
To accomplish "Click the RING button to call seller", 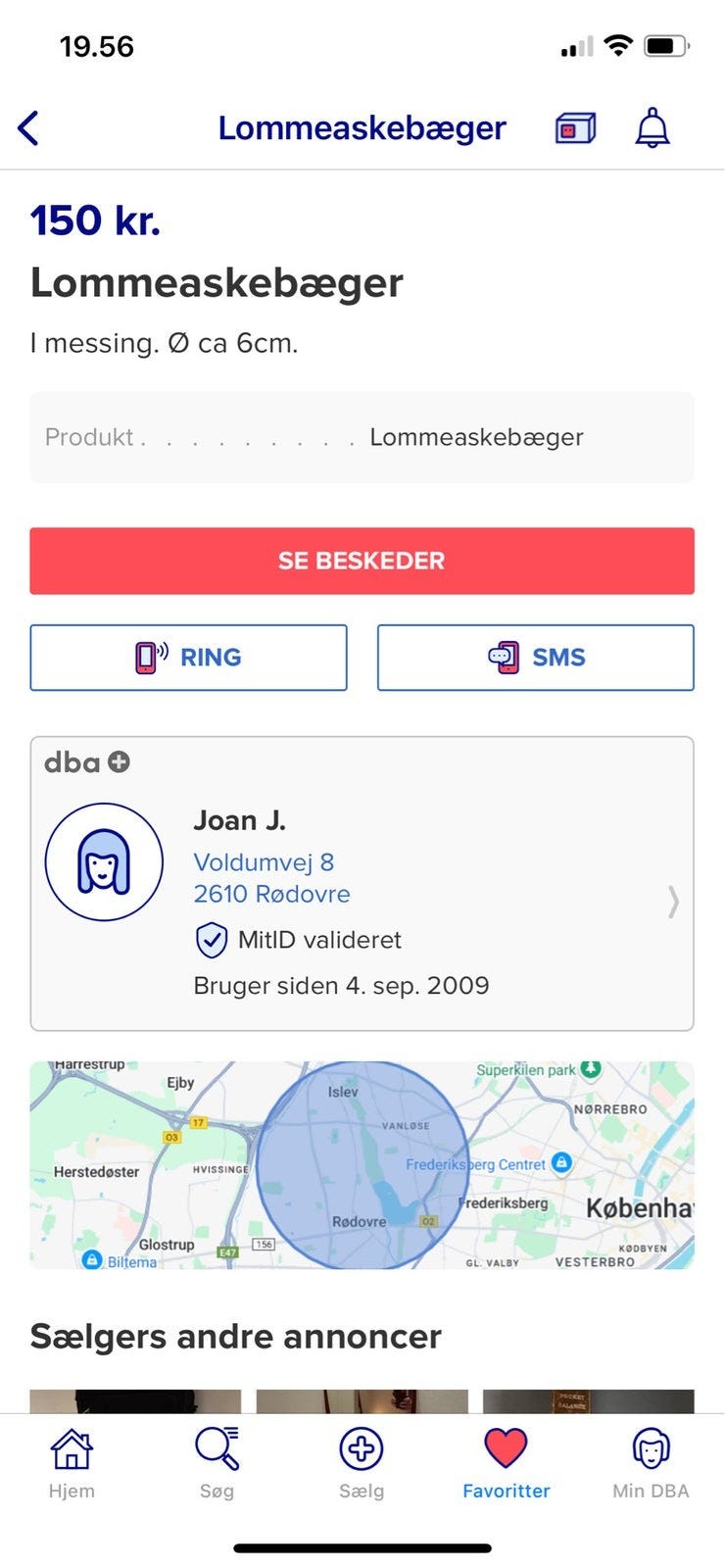I will pyautogui.click(x=188, y=658).
